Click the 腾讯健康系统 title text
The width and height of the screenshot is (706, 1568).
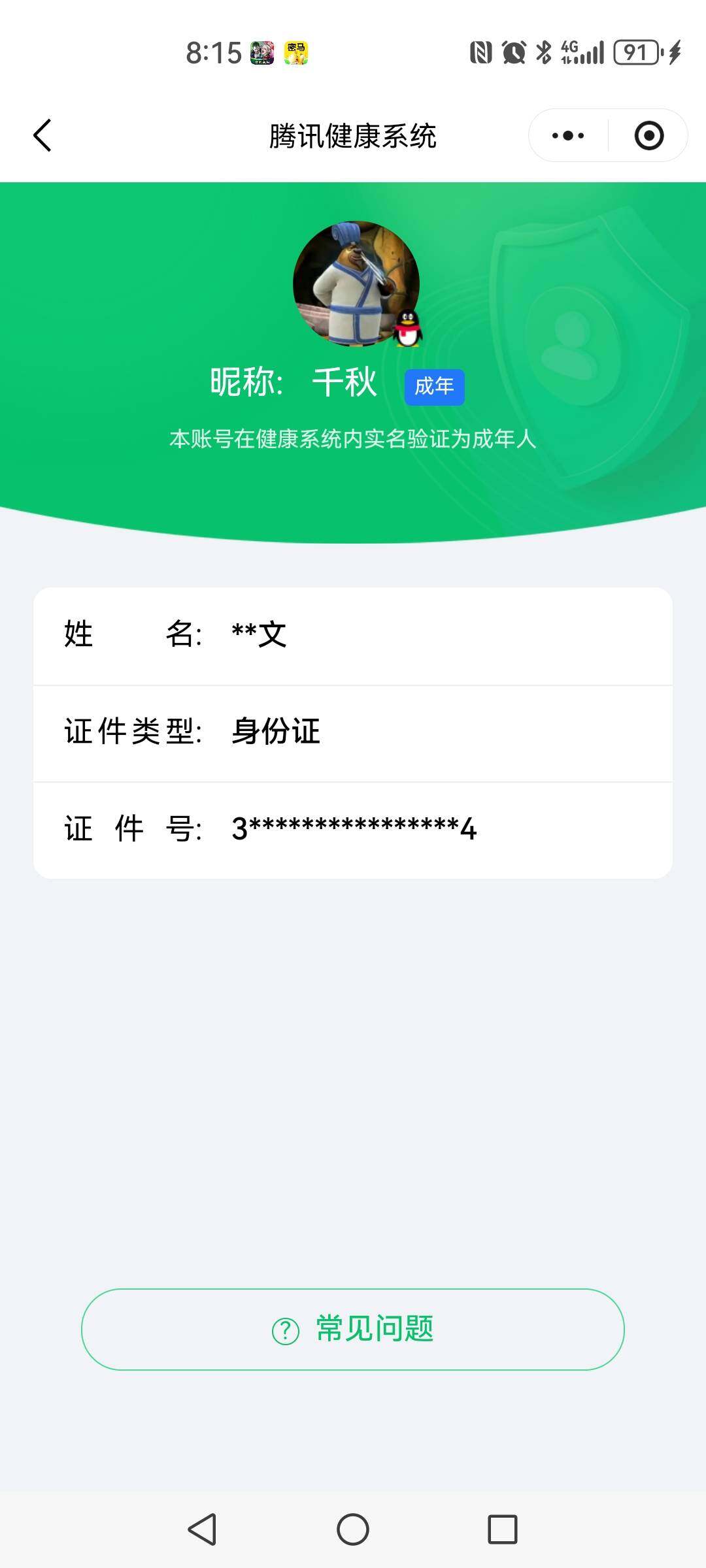point(353,135)
